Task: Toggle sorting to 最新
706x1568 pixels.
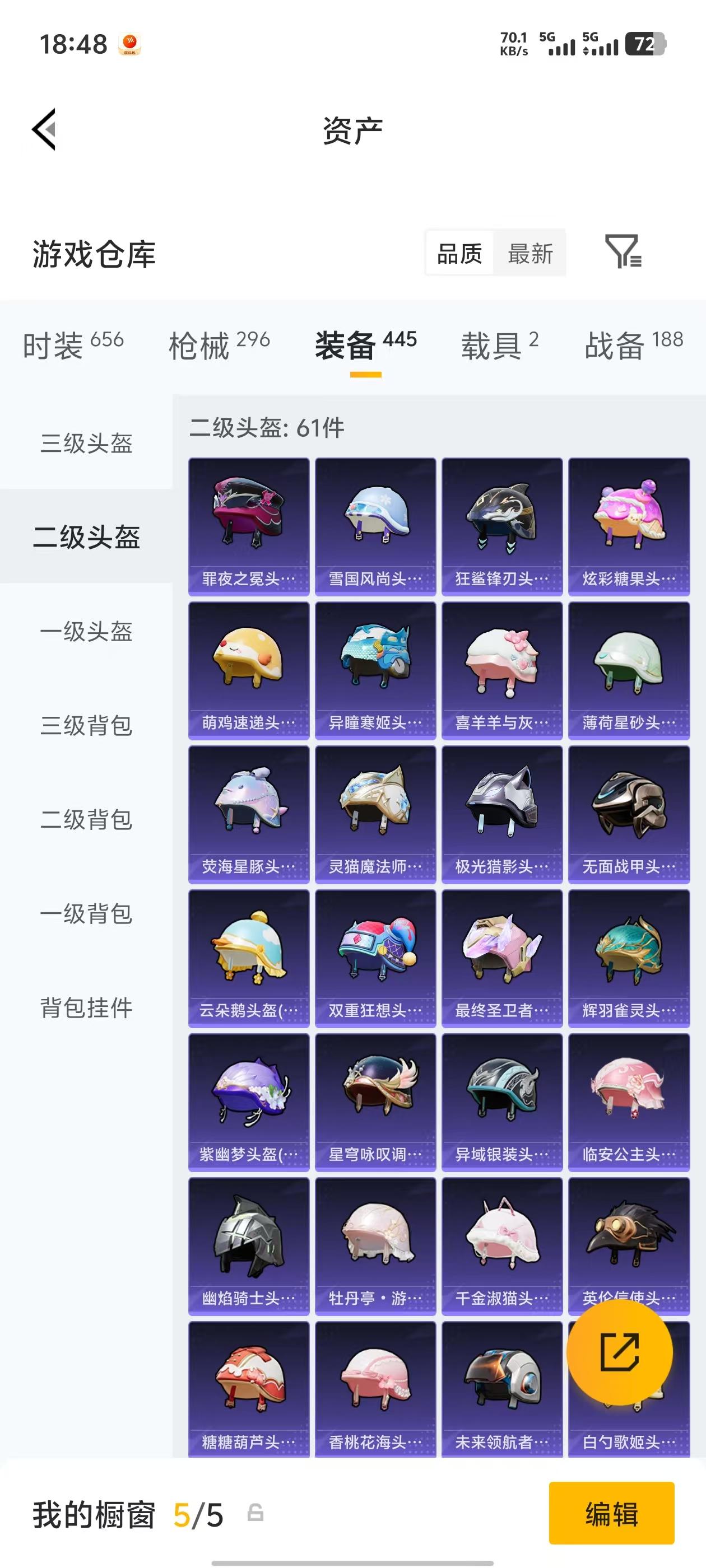Action: click(x=529, y=254)
